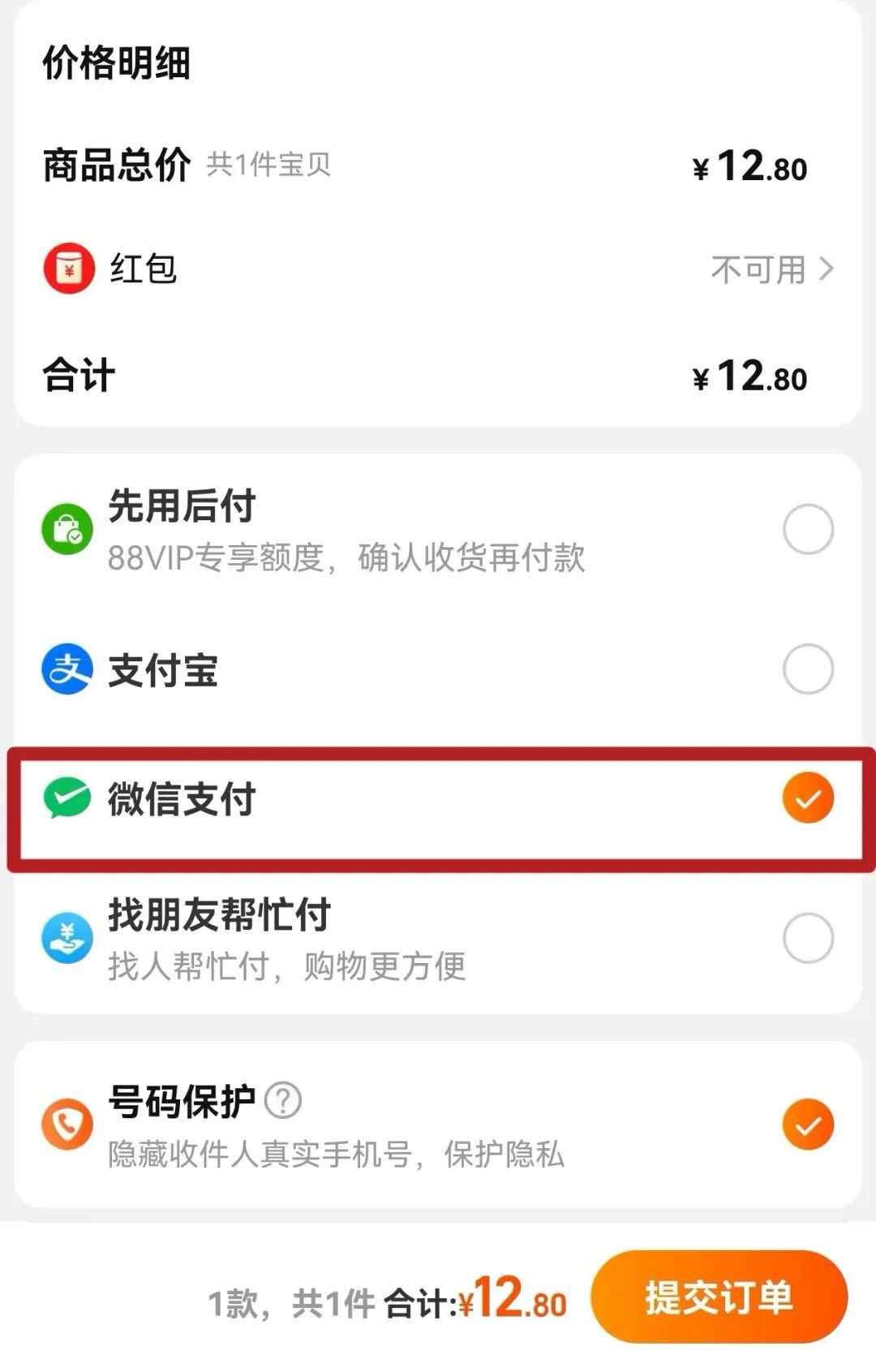Select 微信支付 payment option
Viewport: 876px width, 1372px height.
(x=808, y=798)
